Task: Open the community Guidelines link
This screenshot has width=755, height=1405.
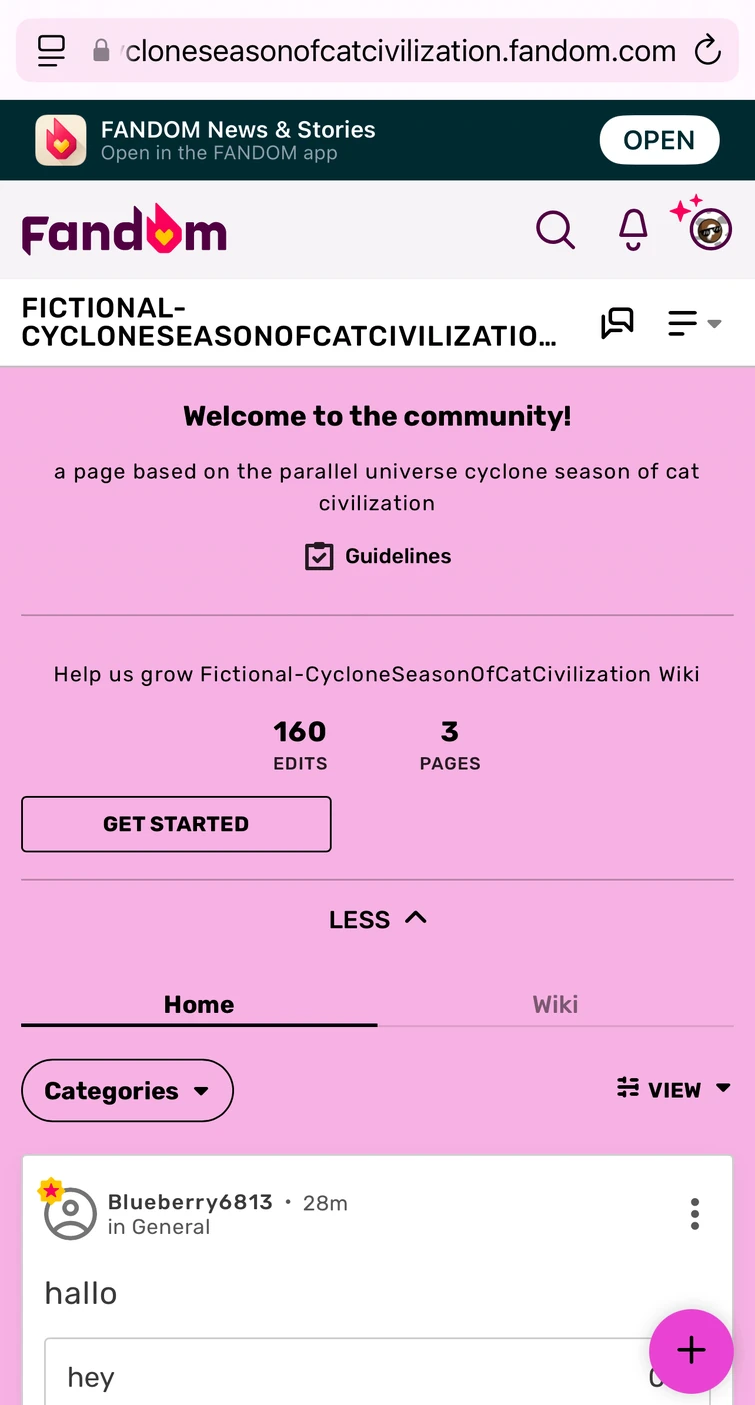Action: (378, 556)
